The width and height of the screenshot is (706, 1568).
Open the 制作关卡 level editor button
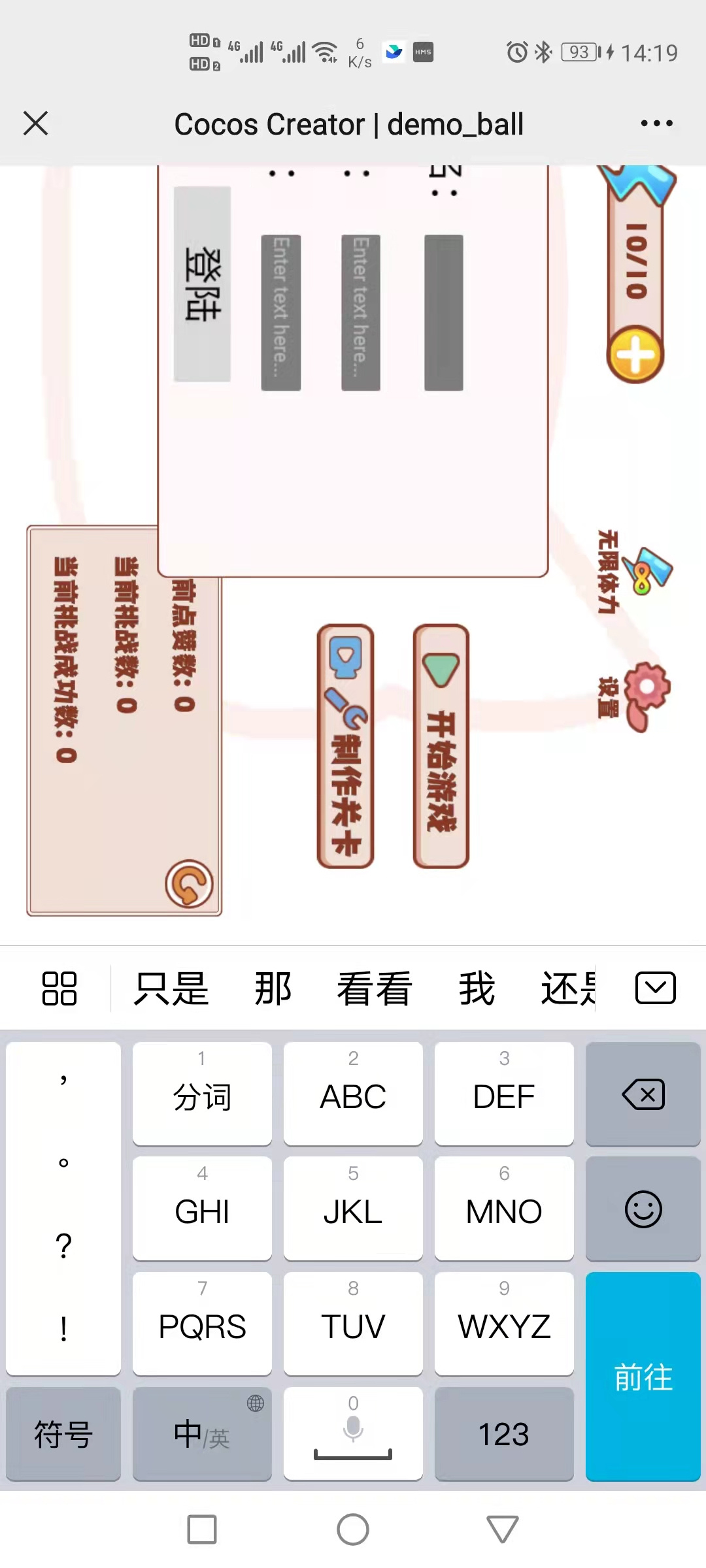[345, 746]
